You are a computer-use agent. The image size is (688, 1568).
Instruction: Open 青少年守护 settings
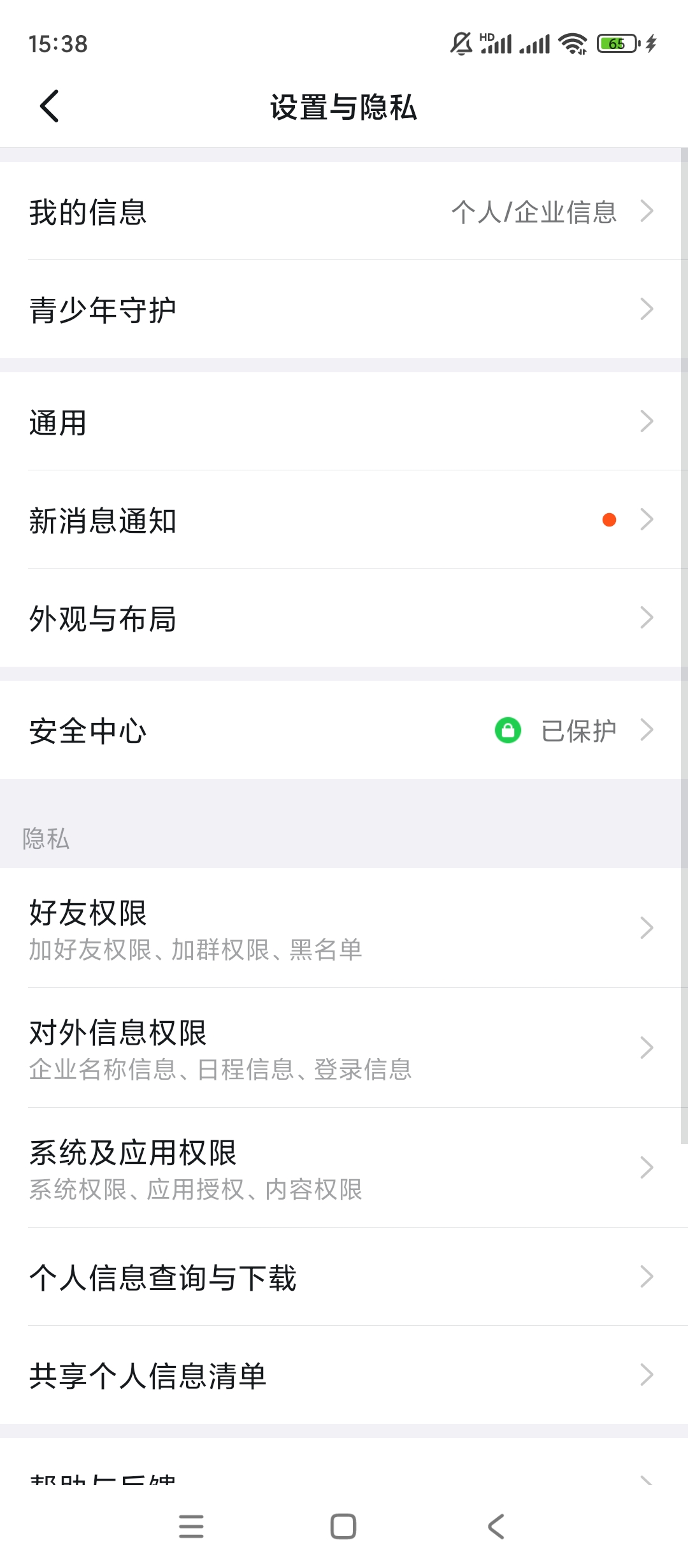344,310
